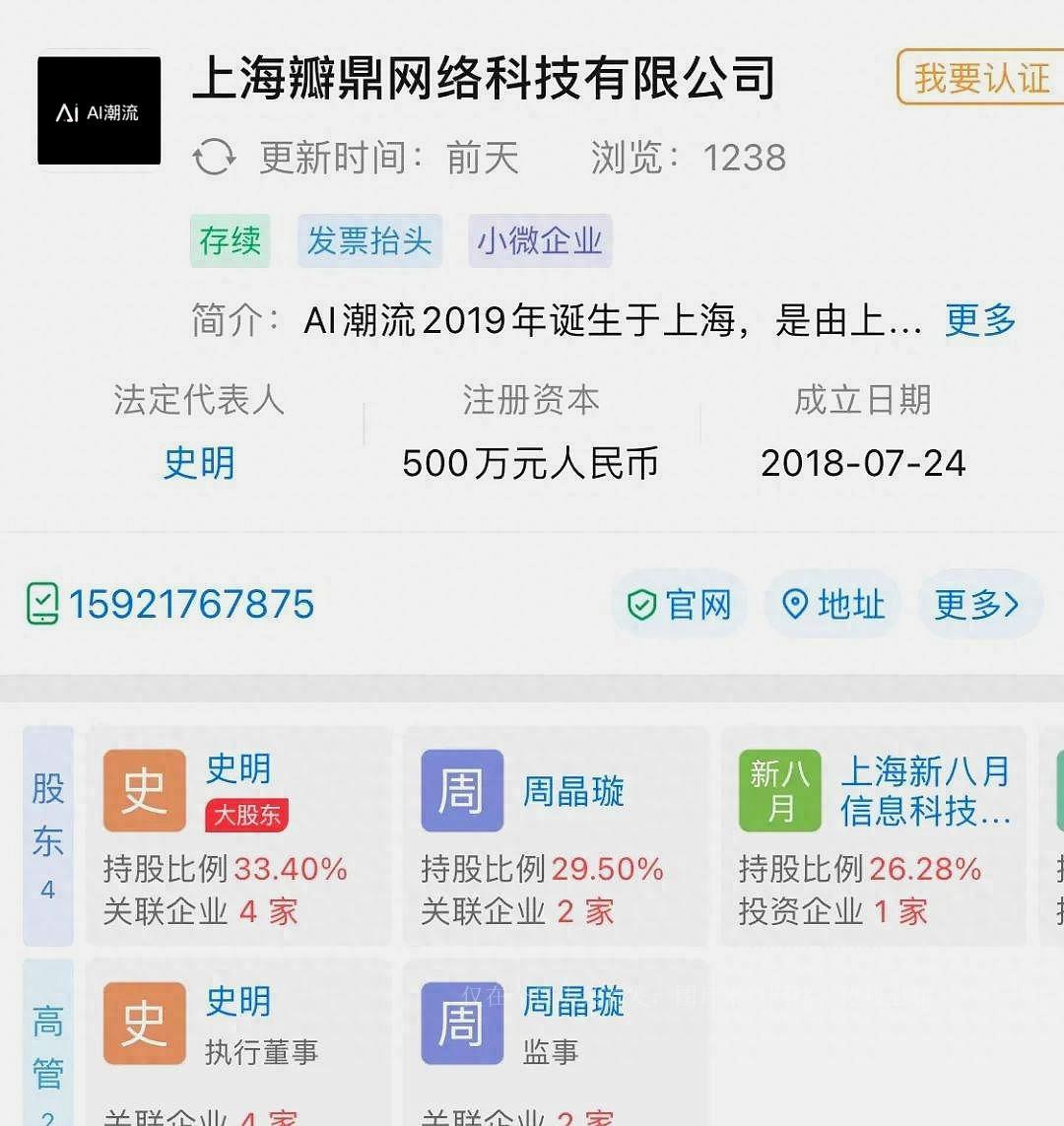Call the phone number 15921767875
Screen dimensions: 1064x1126
[x=191, y=604]
